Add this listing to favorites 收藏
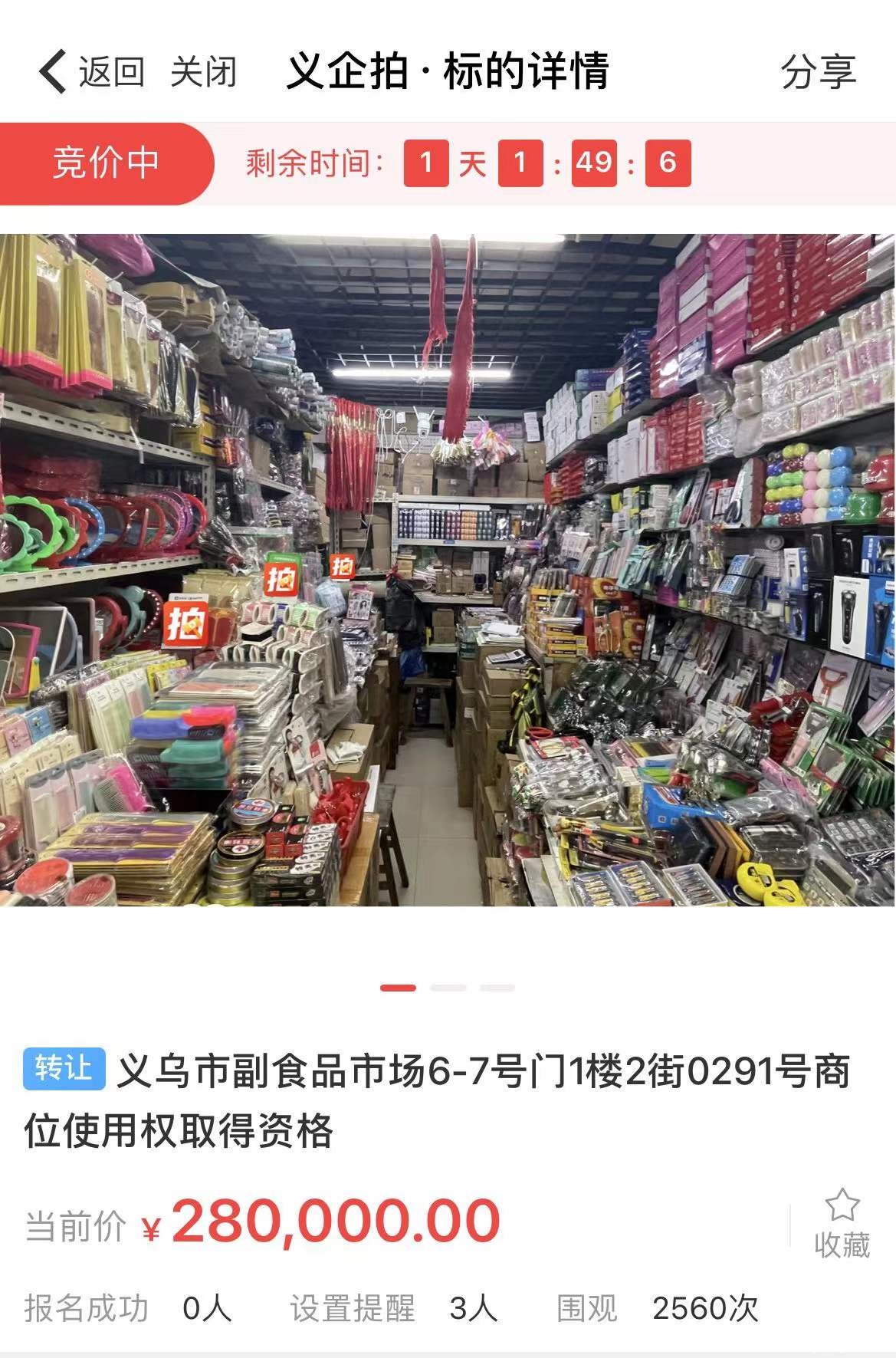 coord(842,1223)
